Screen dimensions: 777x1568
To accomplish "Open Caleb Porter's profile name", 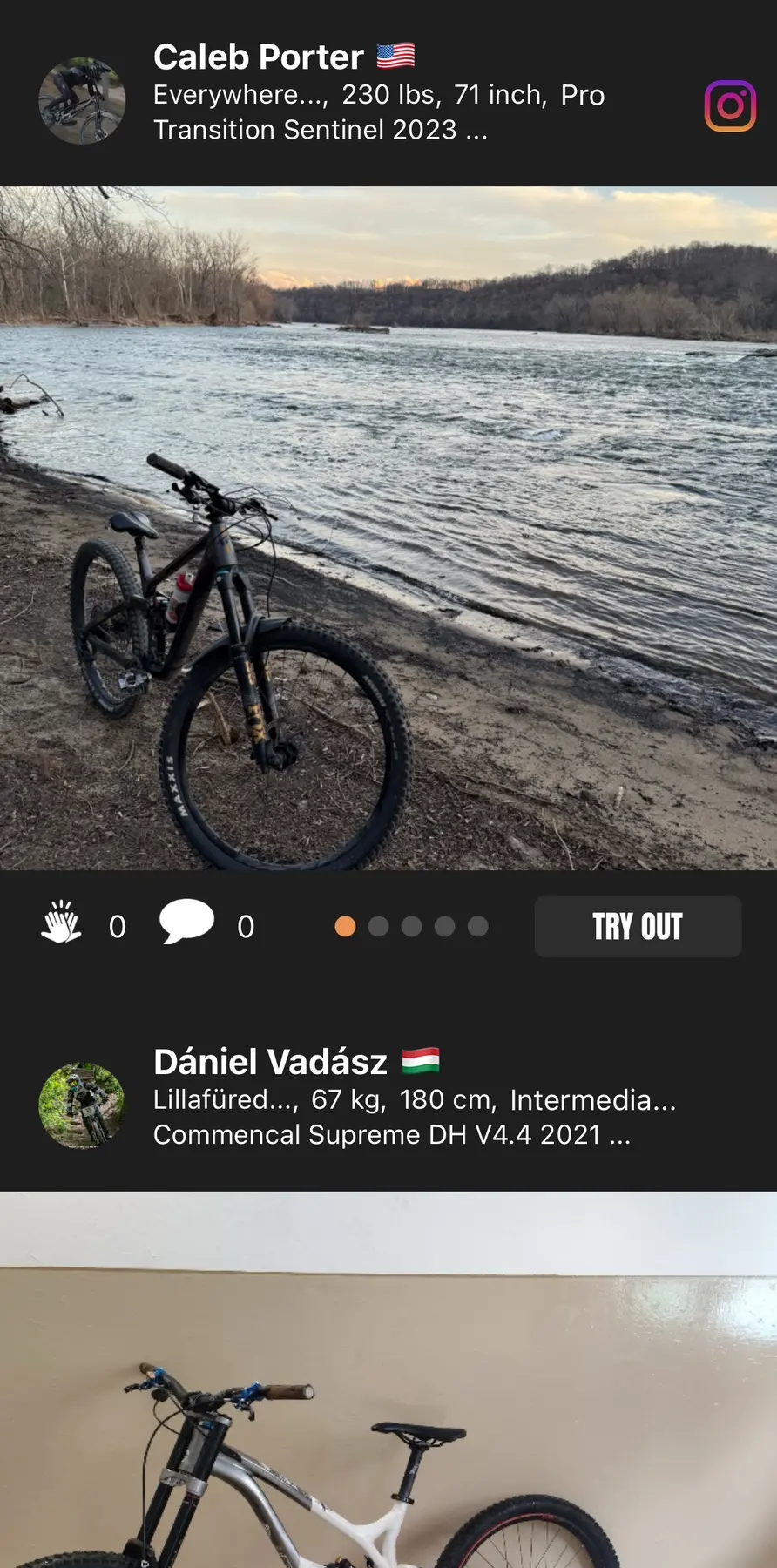I will [x=258, y=55].
